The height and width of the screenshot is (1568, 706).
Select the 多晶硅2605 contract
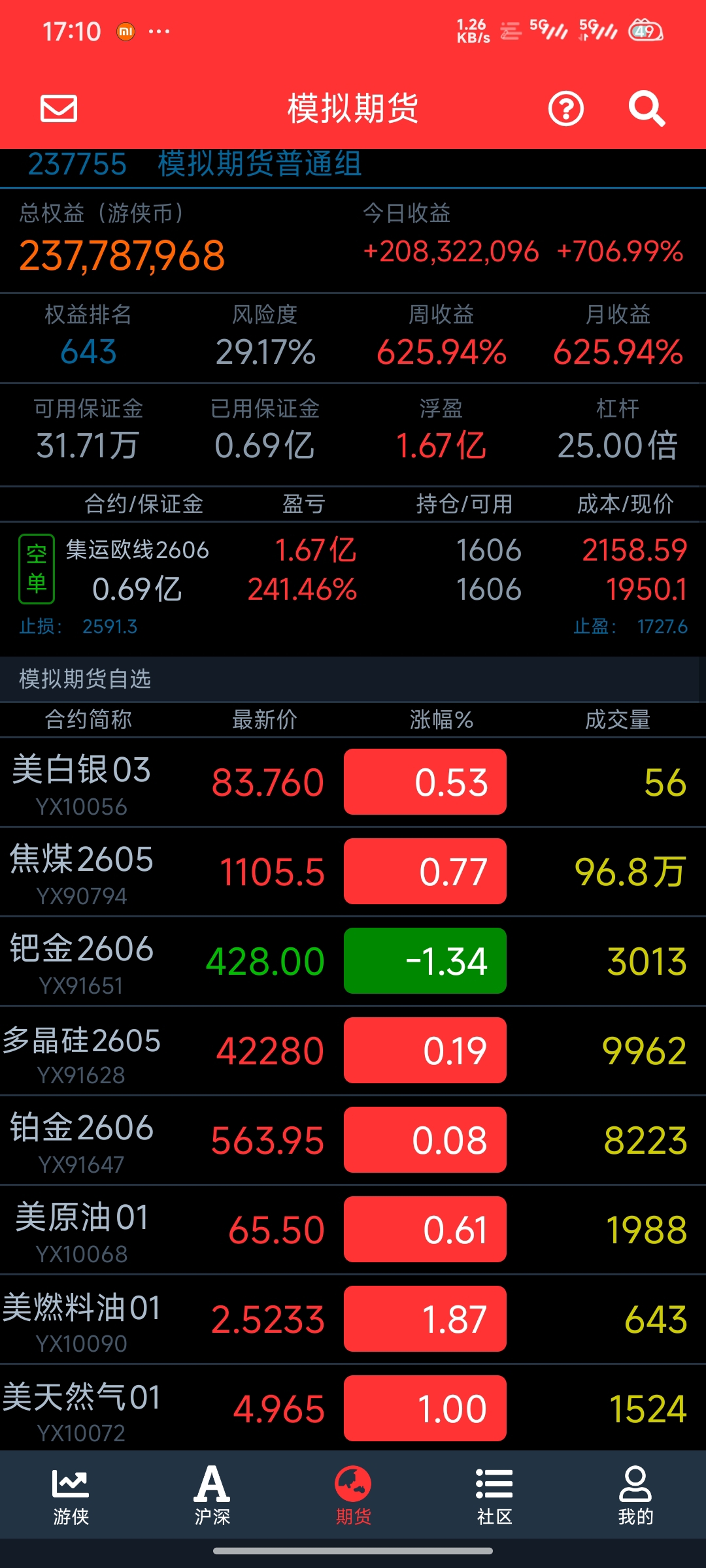82,1051
